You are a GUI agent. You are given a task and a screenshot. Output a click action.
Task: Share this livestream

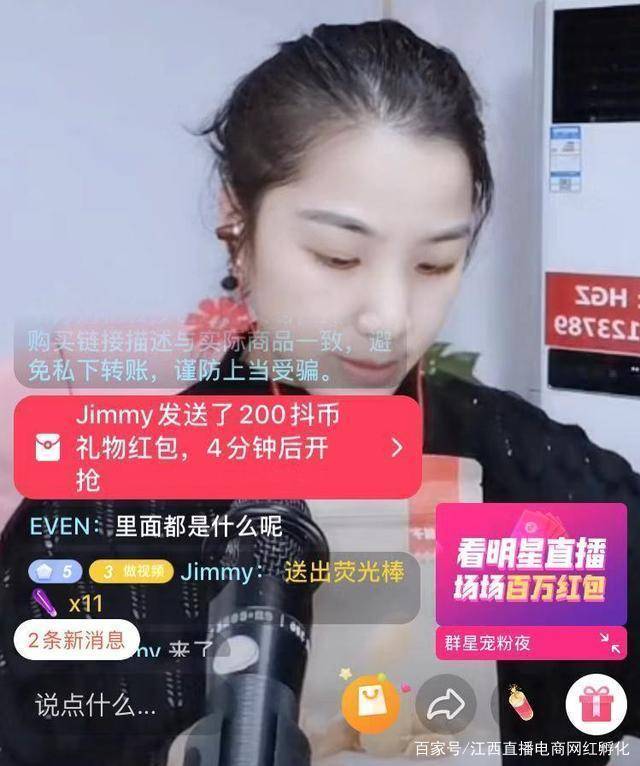[x=444, y=706]
